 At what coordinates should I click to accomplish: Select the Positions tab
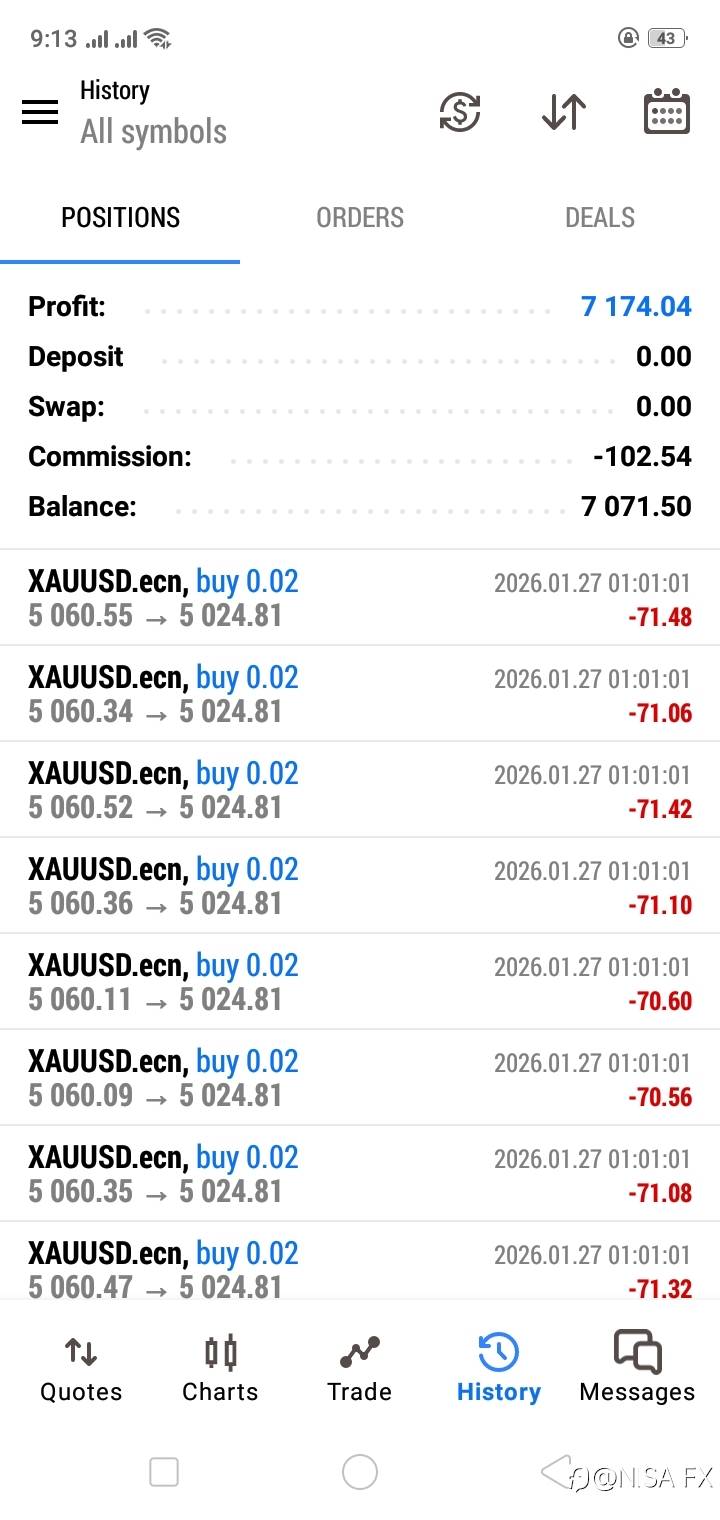coord(120,218)
